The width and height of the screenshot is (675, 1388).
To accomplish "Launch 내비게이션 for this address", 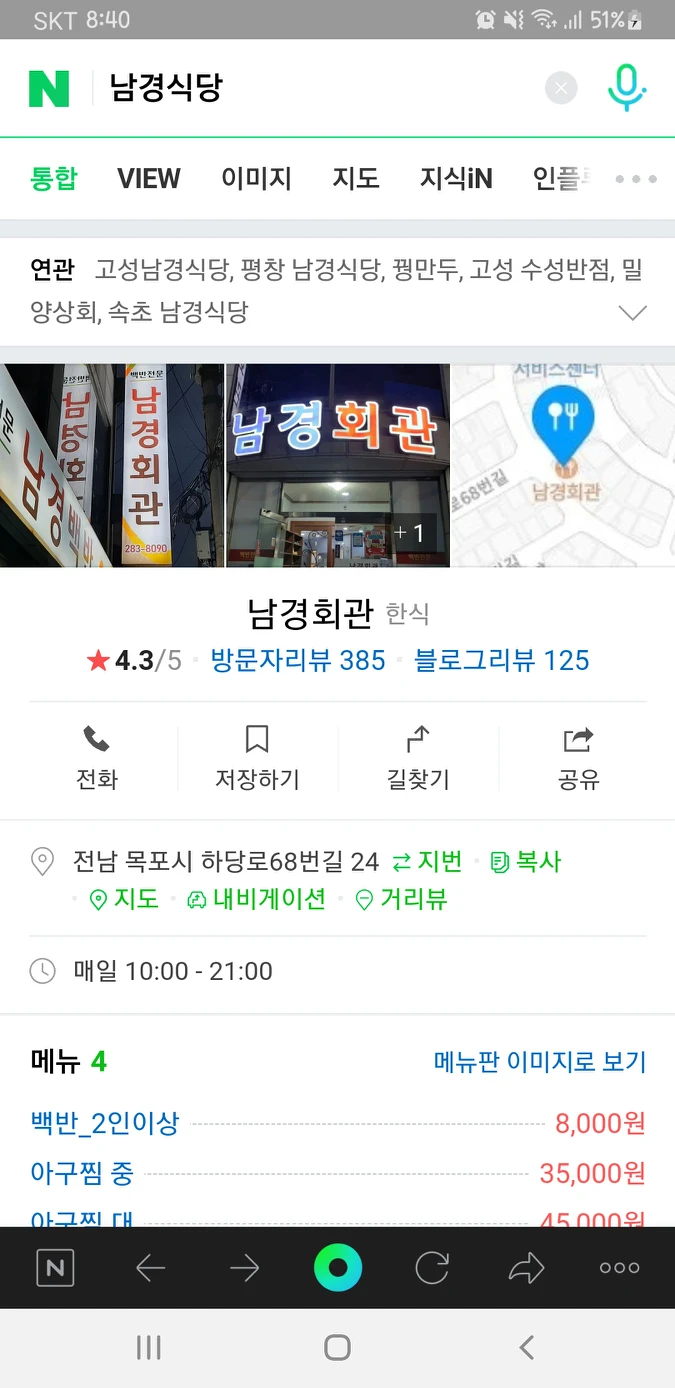I will [257, 899].
